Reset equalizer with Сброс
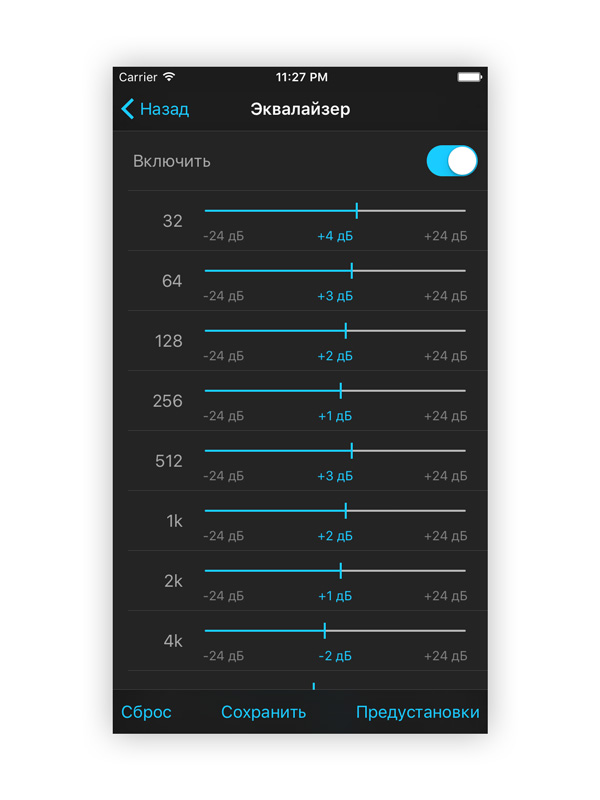Screen dimensions: 600x800 [147, 712]
